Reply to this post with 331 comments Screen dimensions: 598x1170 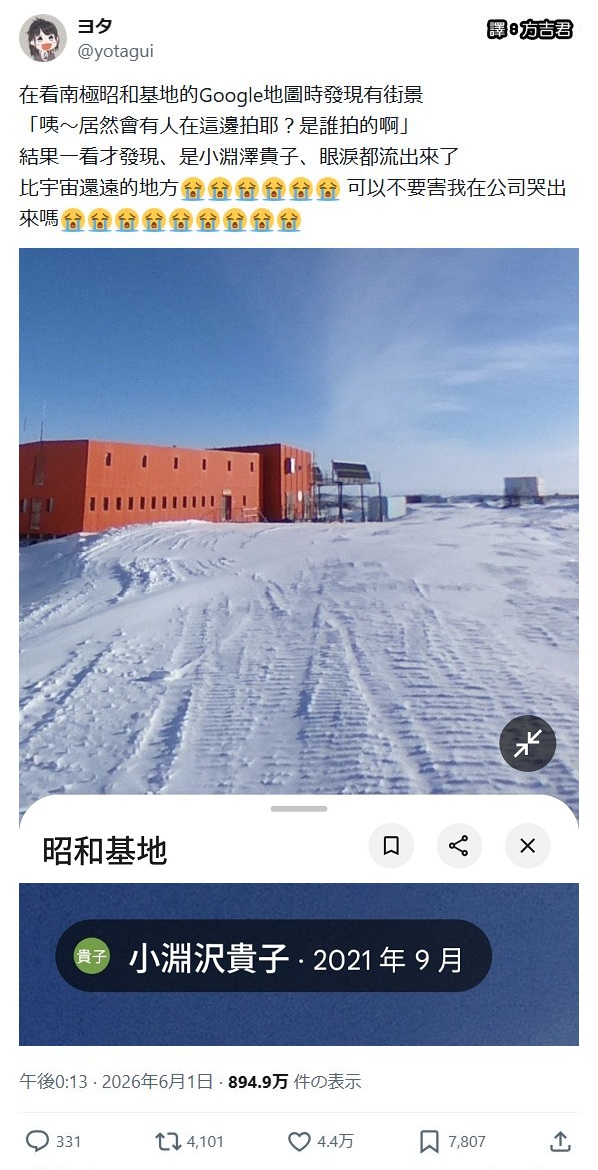[53, 1141]
